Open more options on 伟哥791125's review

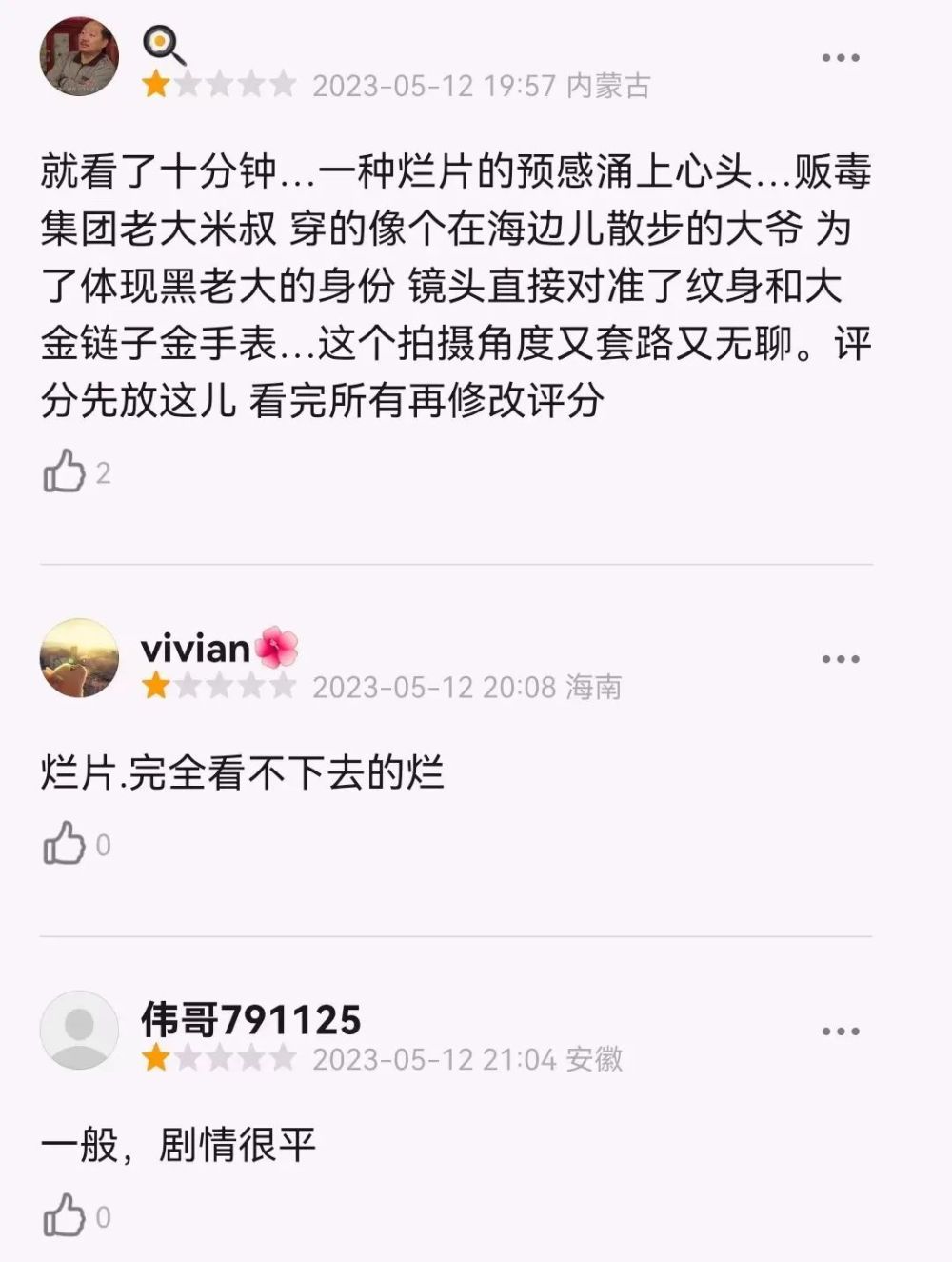[840, 1032]
